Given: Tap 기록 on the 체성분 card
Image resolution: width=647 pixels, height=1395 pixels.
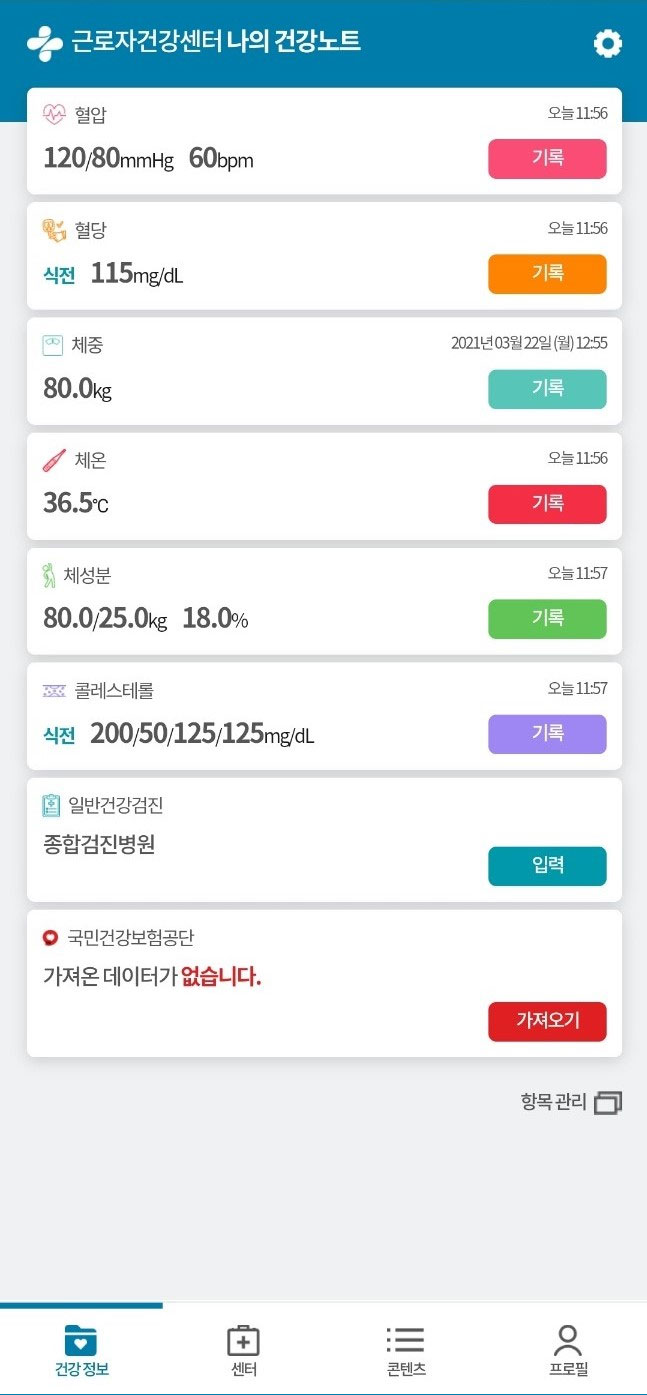Looking at the screenshot, I should point(547,618).
